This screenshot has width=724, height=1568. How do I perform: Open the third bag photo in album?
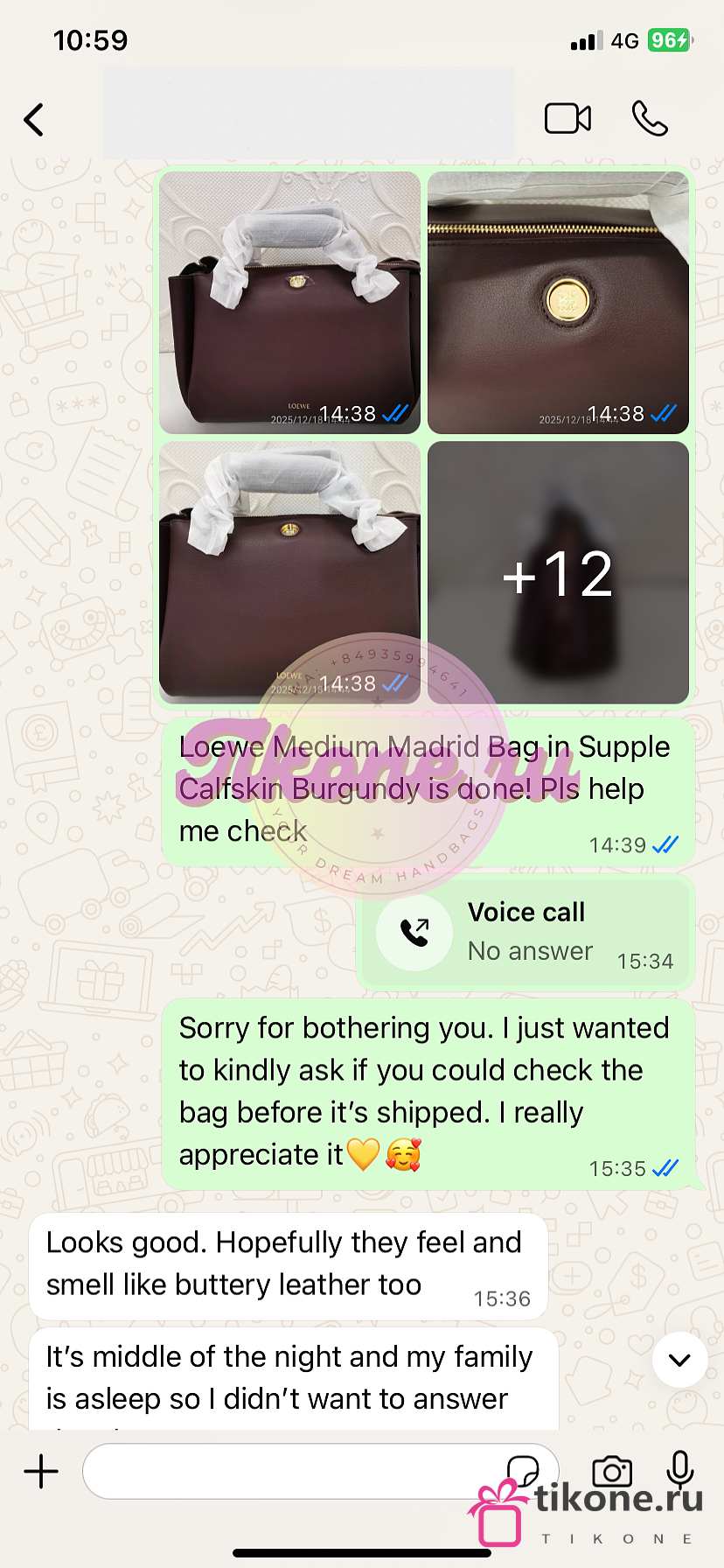(x=289, y=571)
